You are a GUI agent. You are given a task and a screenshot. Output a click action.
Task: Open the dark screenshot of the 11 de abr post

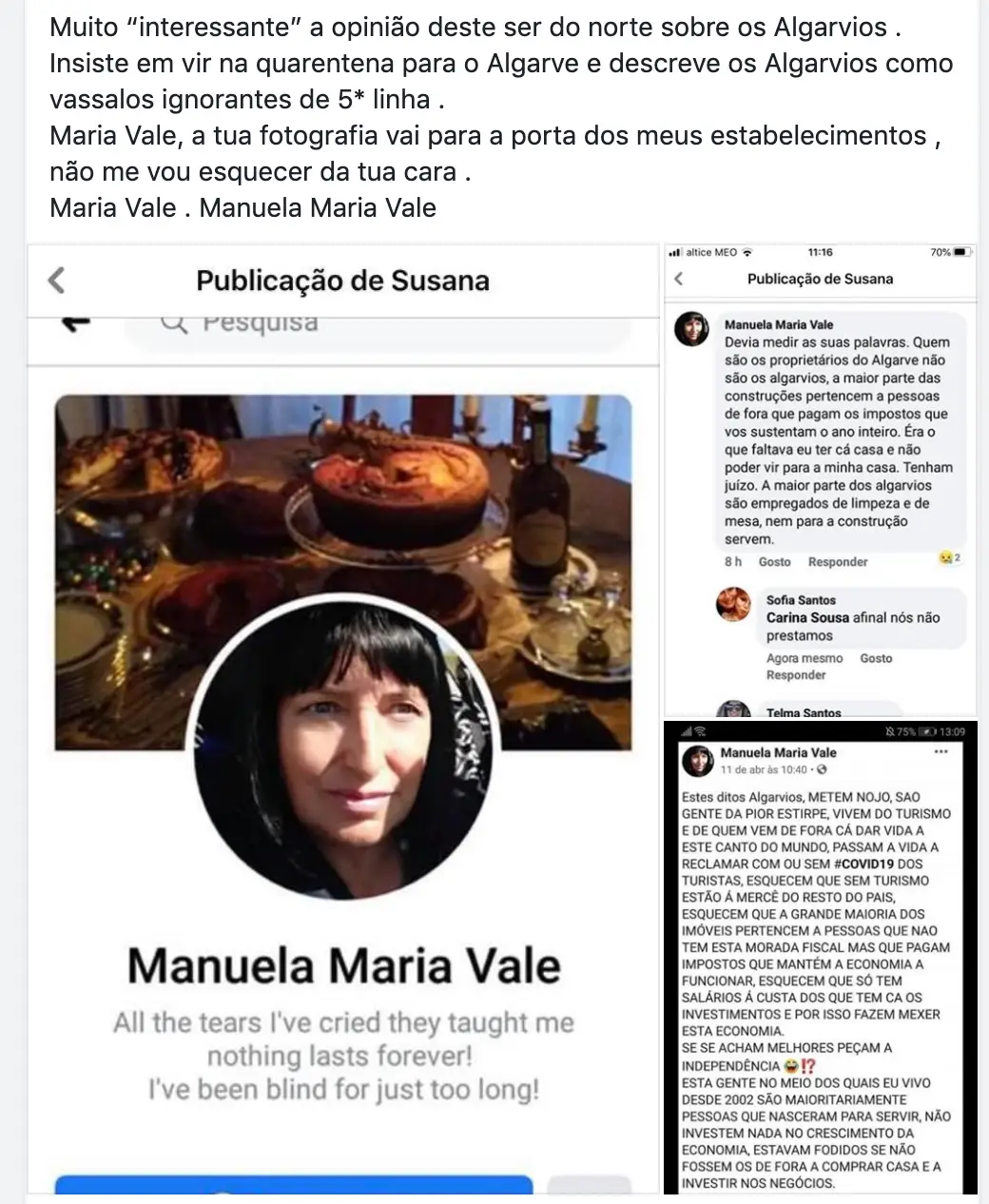pyautogui.click(x=821, y=959)
